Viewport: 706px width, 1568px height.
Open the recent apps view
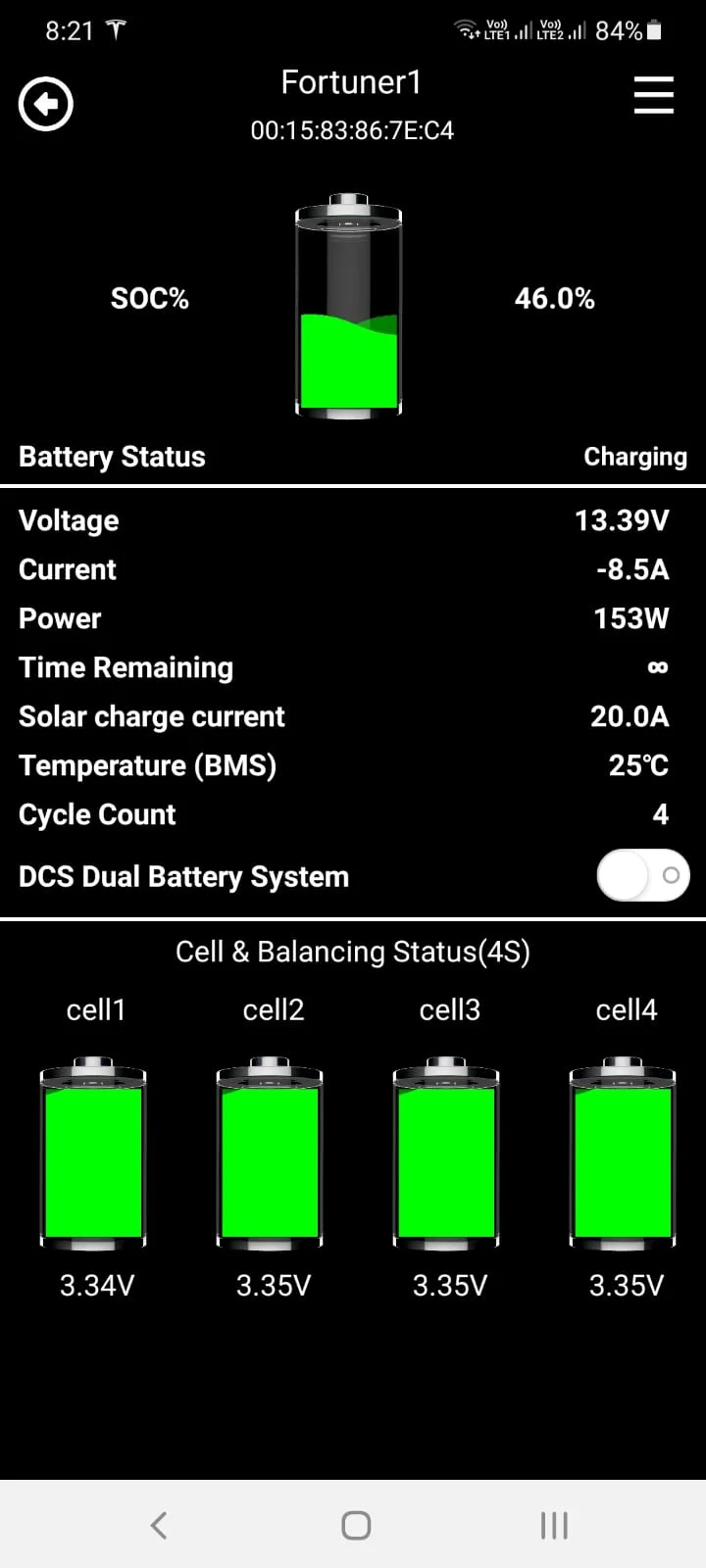point(554,1525)
